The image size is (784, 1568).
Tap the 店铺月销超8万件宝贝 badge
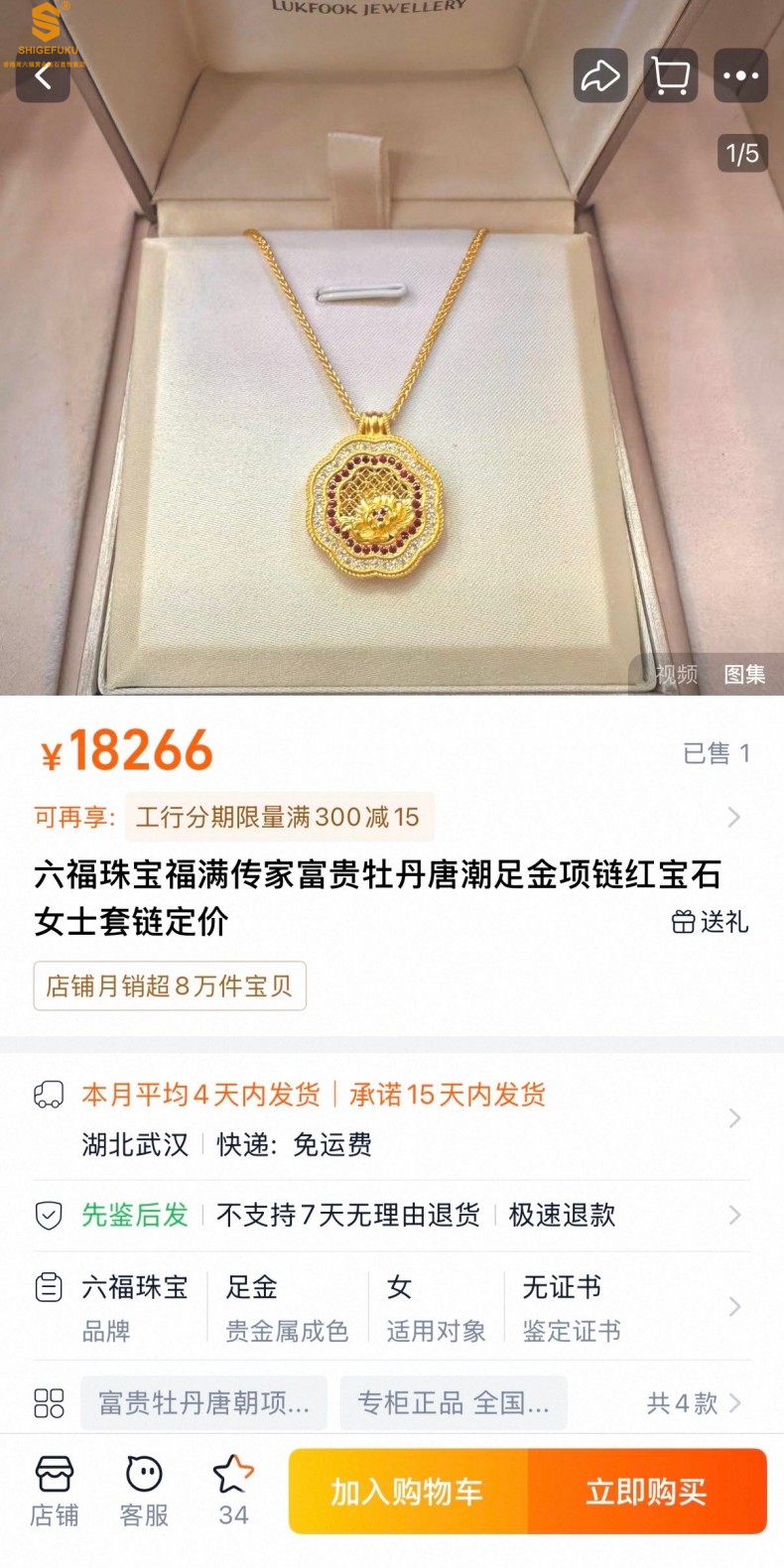170,985
